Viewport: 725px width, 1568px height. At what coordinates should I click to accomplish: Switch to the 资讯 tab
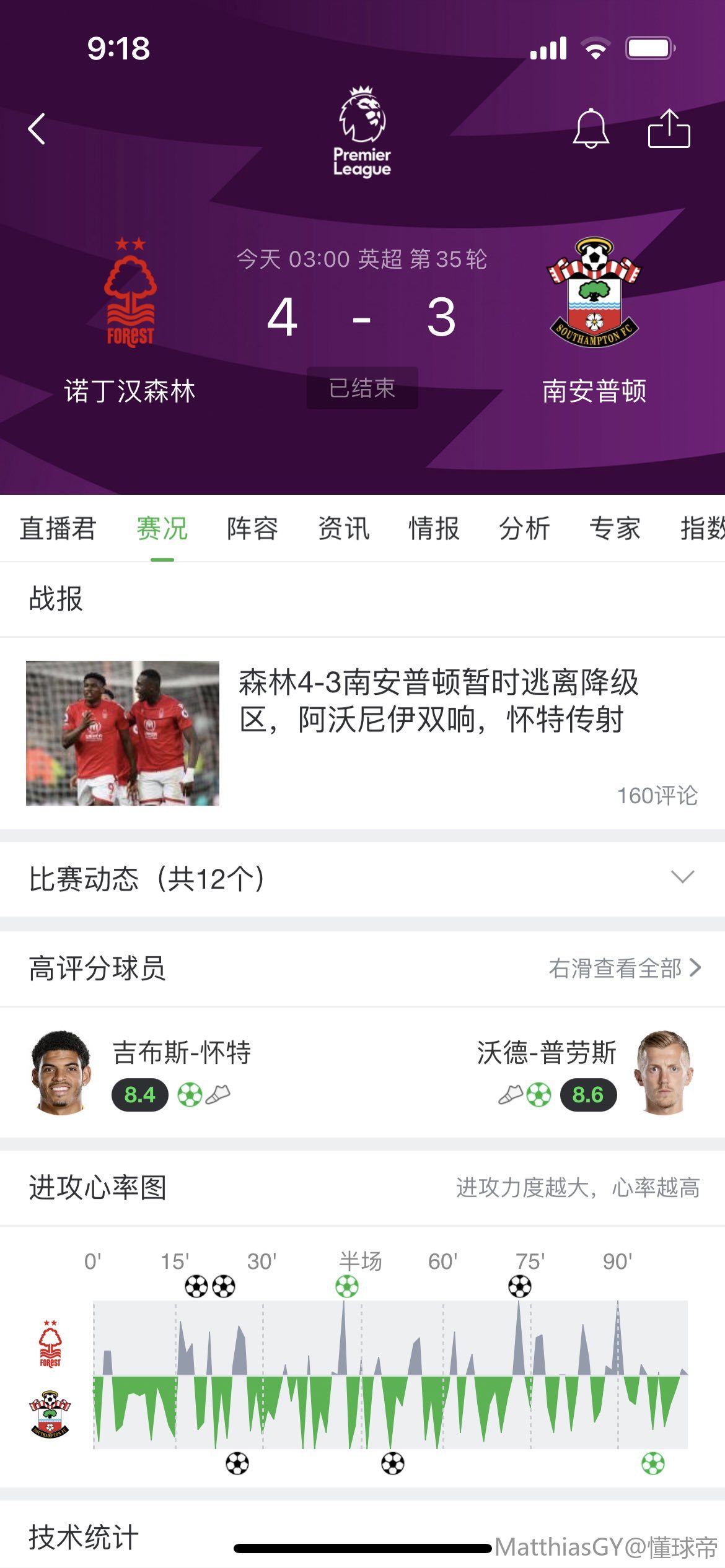pyautogui.click(x=343, y=528)
